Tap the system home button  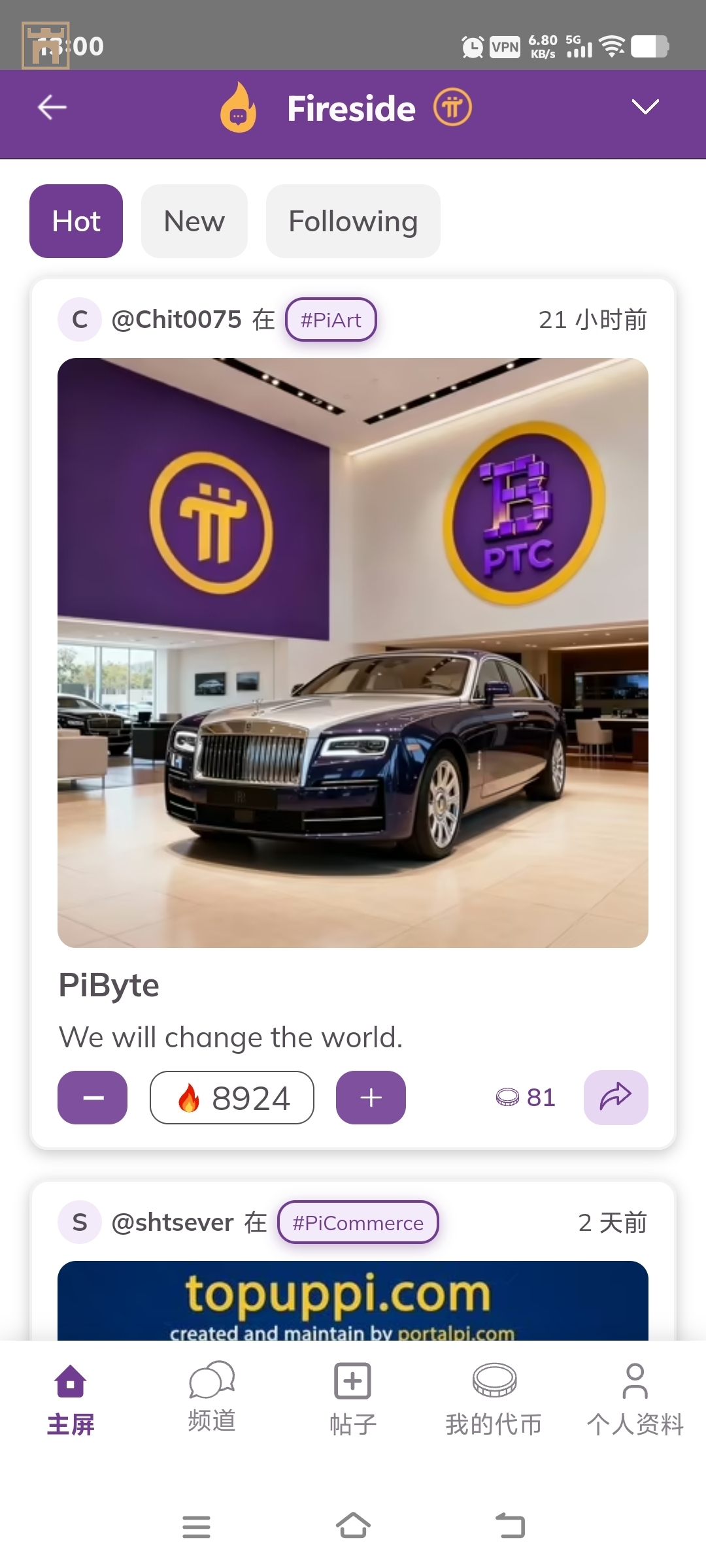353,1526
